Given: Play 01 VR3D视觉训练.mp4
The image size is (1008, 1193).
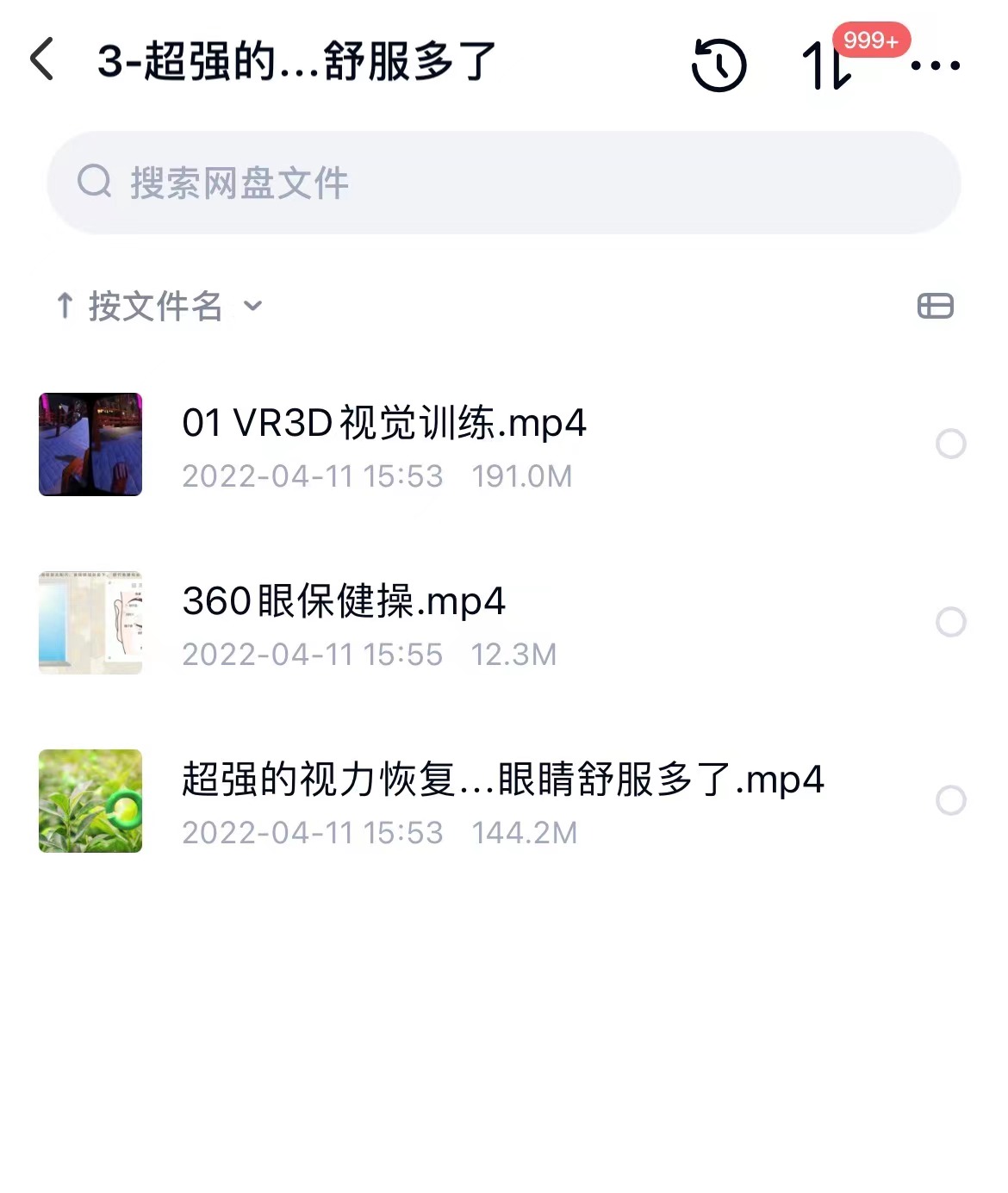Looking at the screenshot, I should point(383,424).
